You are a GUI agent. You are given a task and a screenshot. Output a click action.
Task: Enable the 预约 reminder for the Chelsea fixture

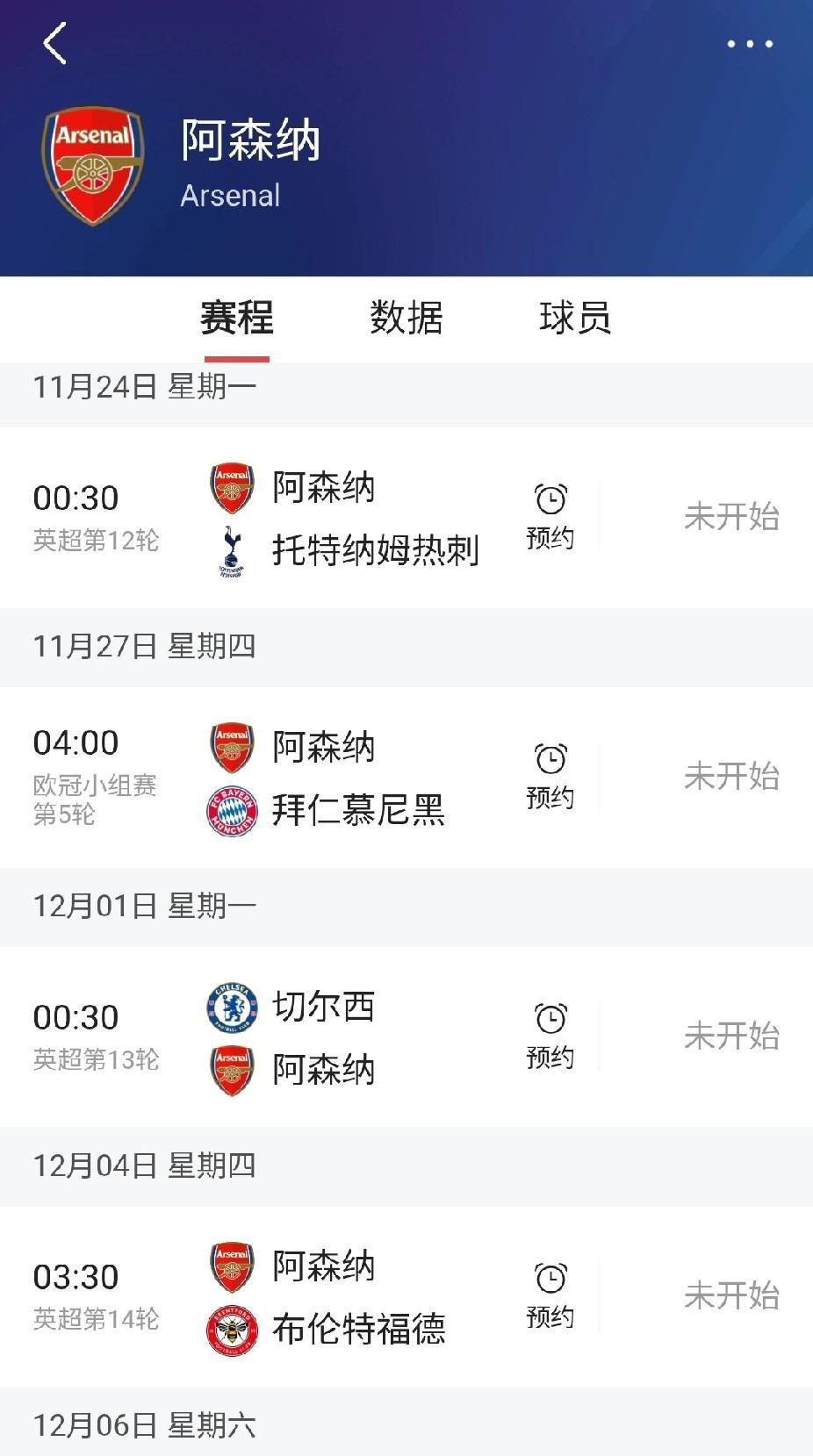pyautogui.click(x=550, y=1034)
